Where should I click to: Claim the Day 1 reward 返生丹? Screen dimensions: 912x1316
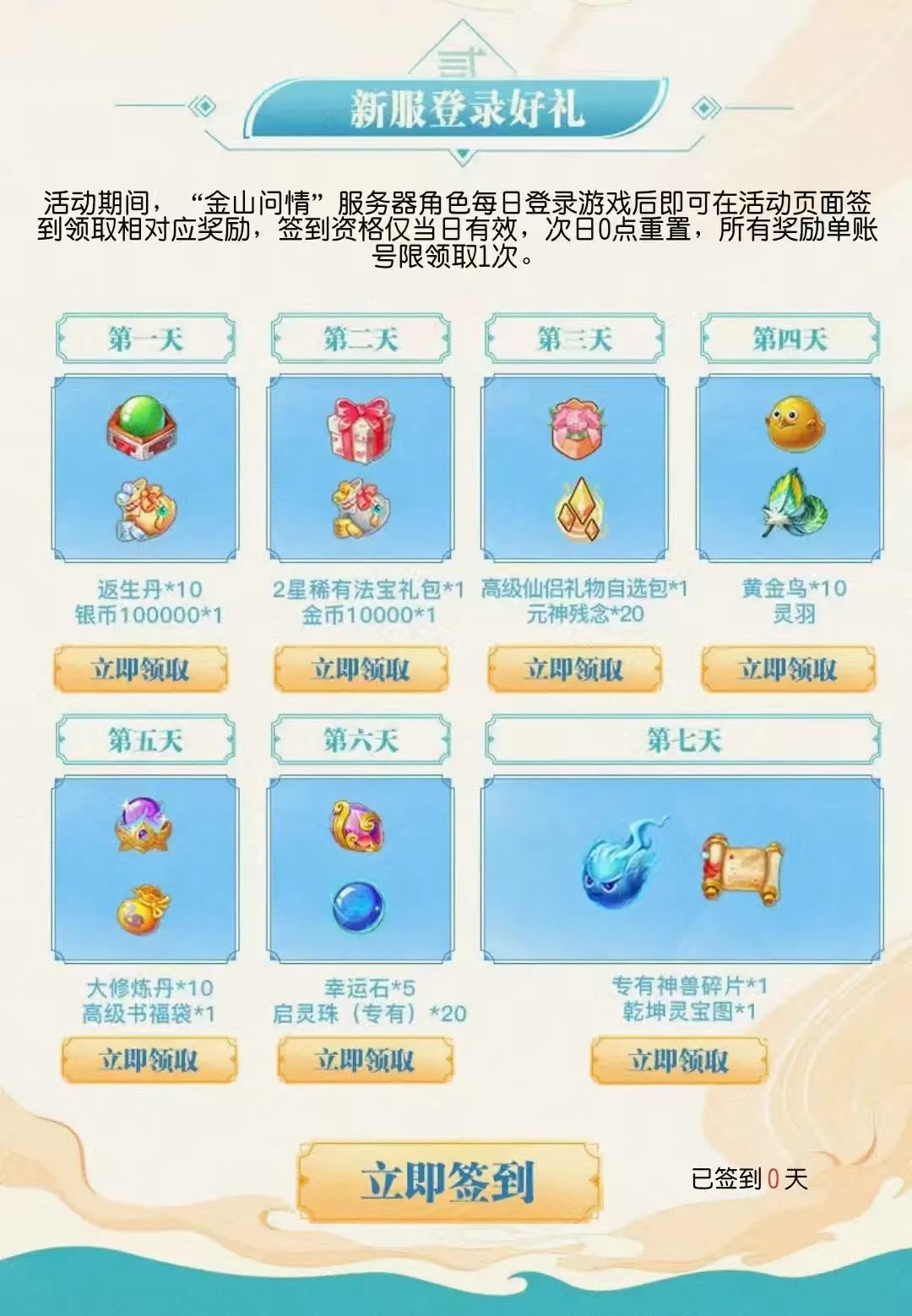(141, 669)
